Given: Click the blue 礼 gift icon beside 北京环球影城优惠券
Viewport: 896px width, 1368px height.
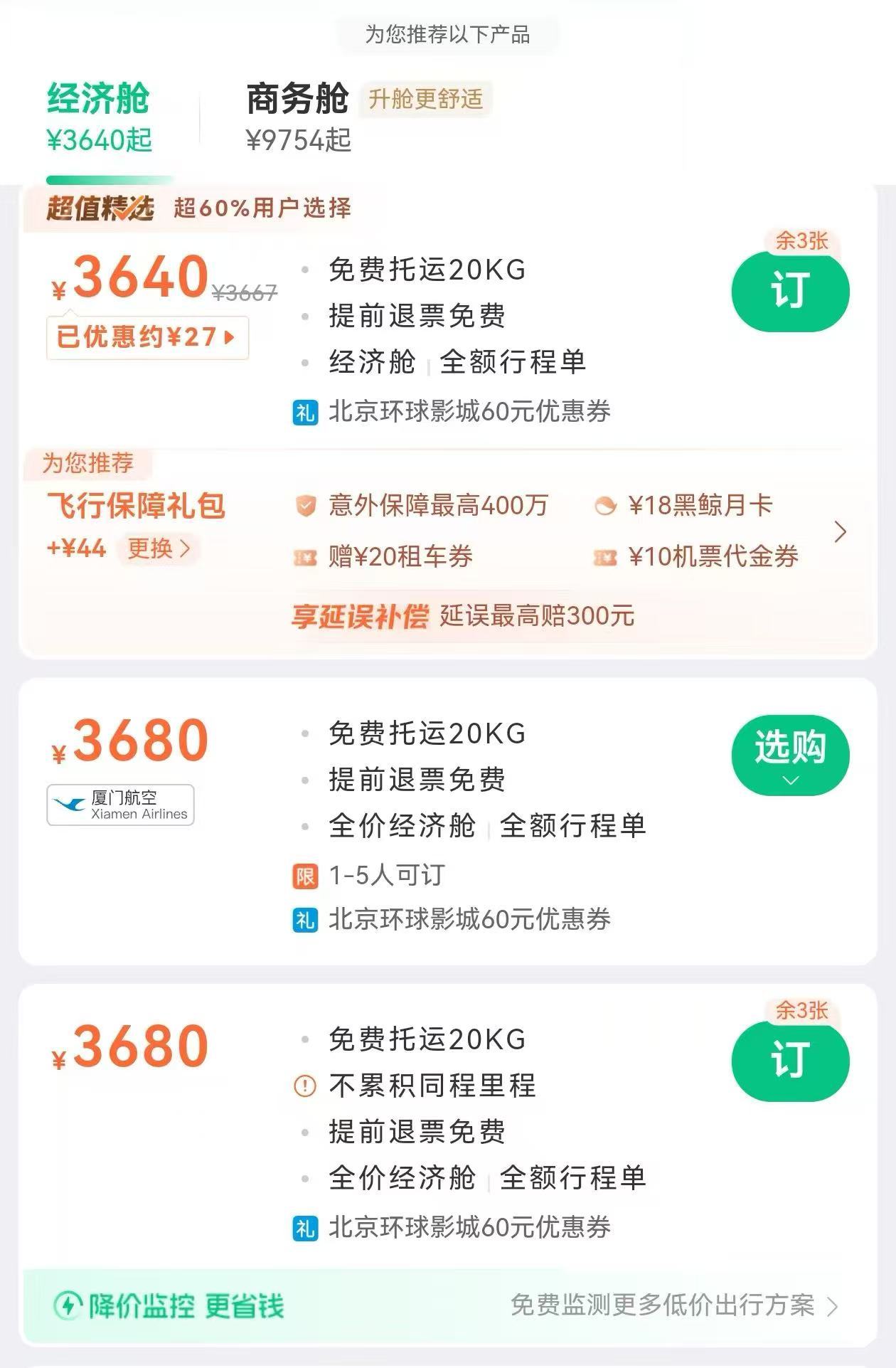Looking at the screenshot, I should point(306,411).
